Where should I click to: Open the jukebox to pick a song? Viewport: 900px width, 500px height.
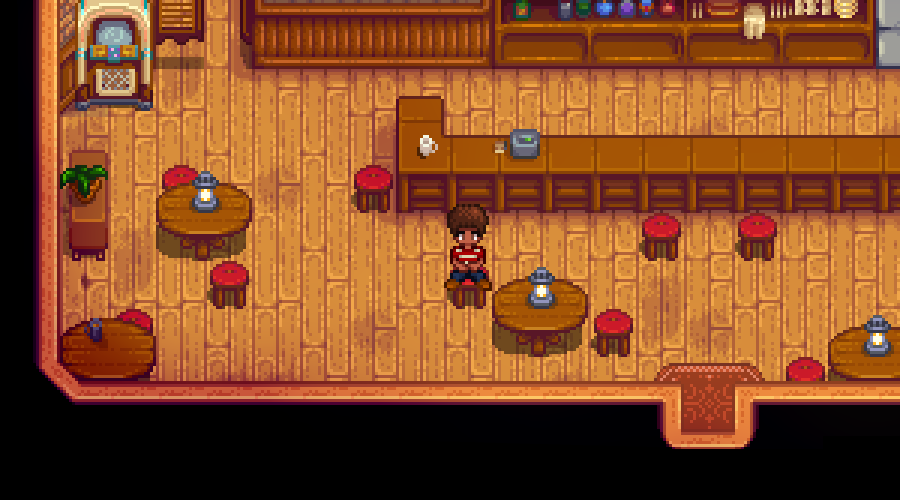pos(114,54)
